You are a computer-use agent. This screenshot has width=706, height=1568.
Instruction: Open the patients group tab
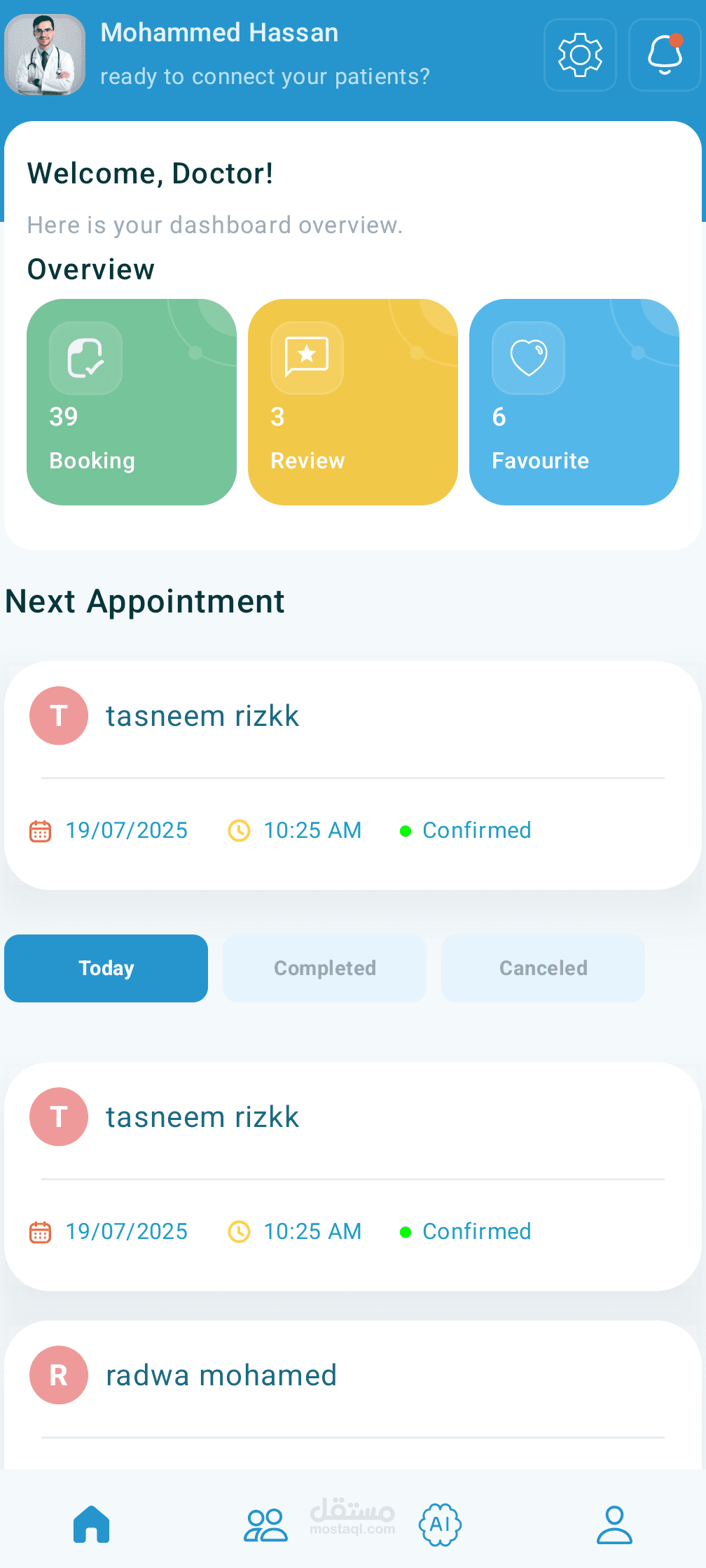[x=265, y=1525]
